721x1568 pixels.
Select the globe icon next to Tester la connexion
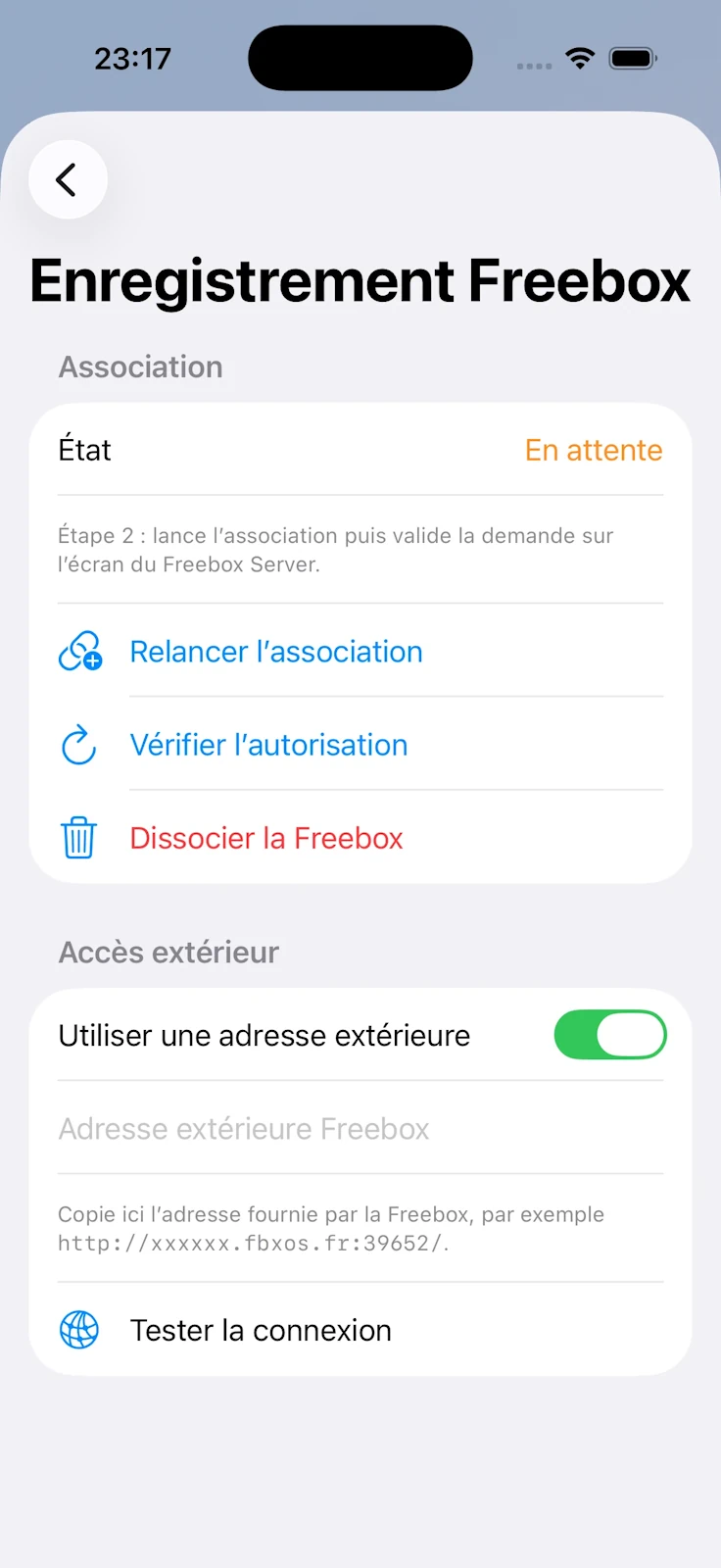click(x=79, y=1330)
